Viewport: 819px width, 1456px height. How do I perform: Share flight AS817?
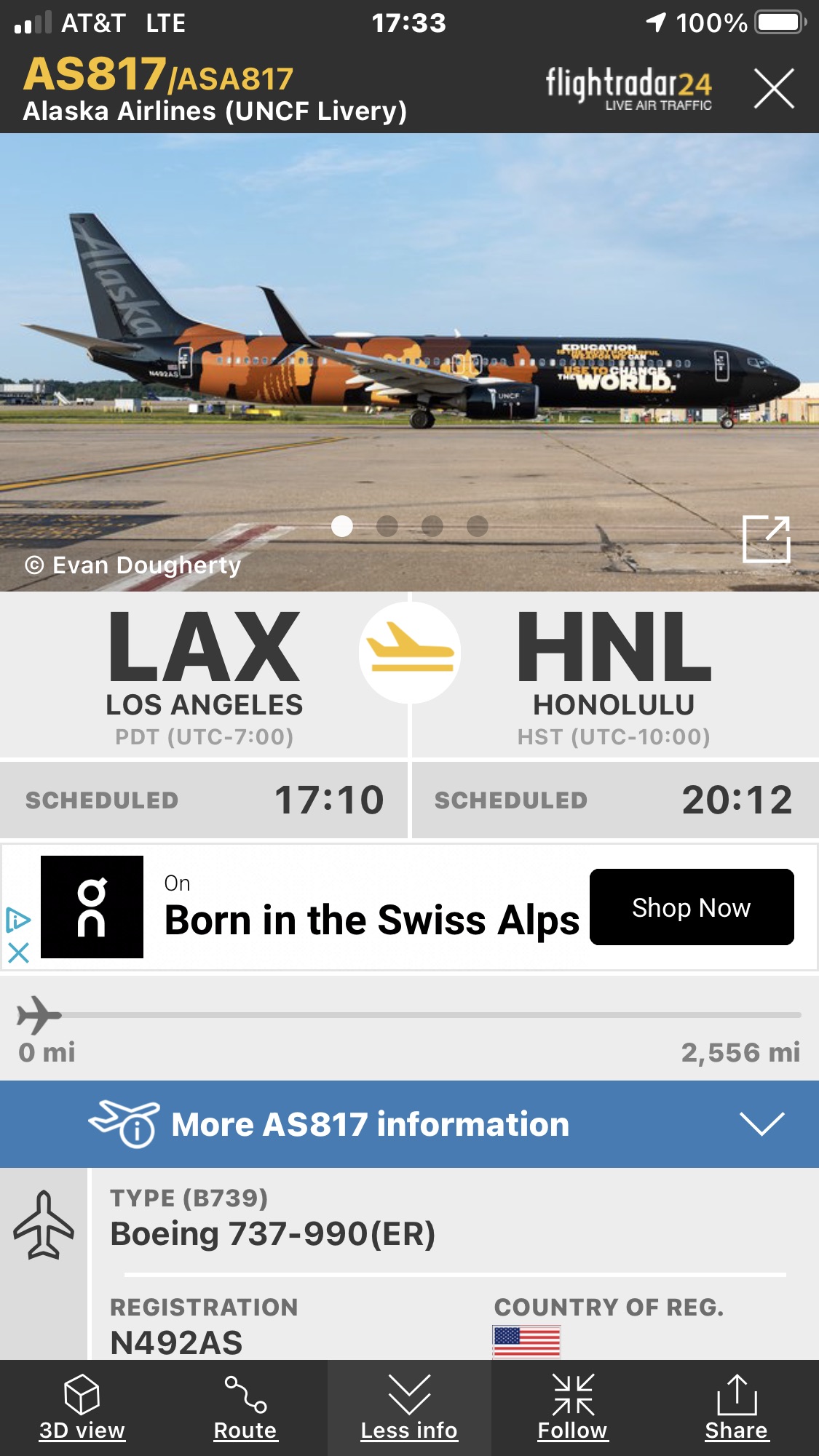[x=737, y=1407]
